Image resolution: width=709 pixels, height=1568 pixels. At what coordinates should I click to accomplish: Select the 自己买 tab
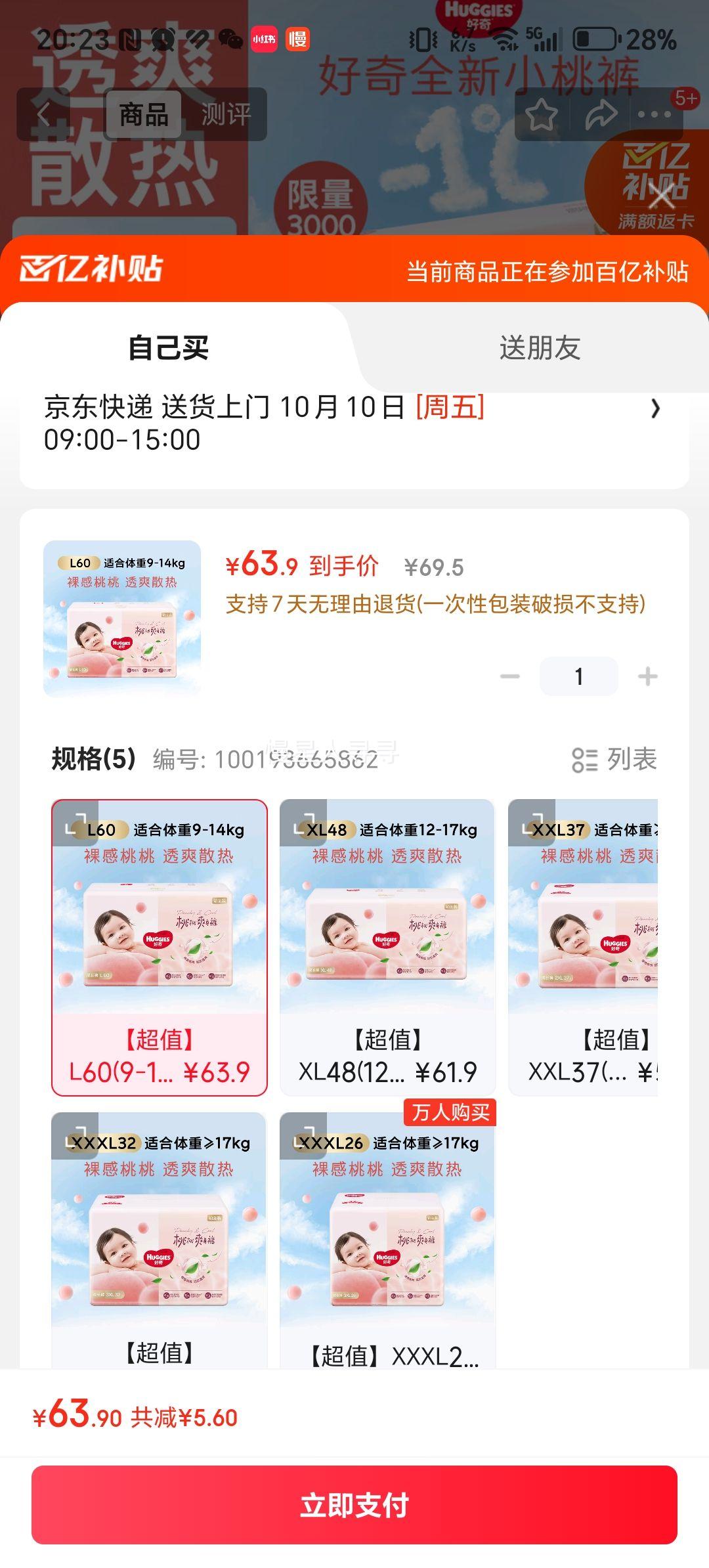coord(168,347)
